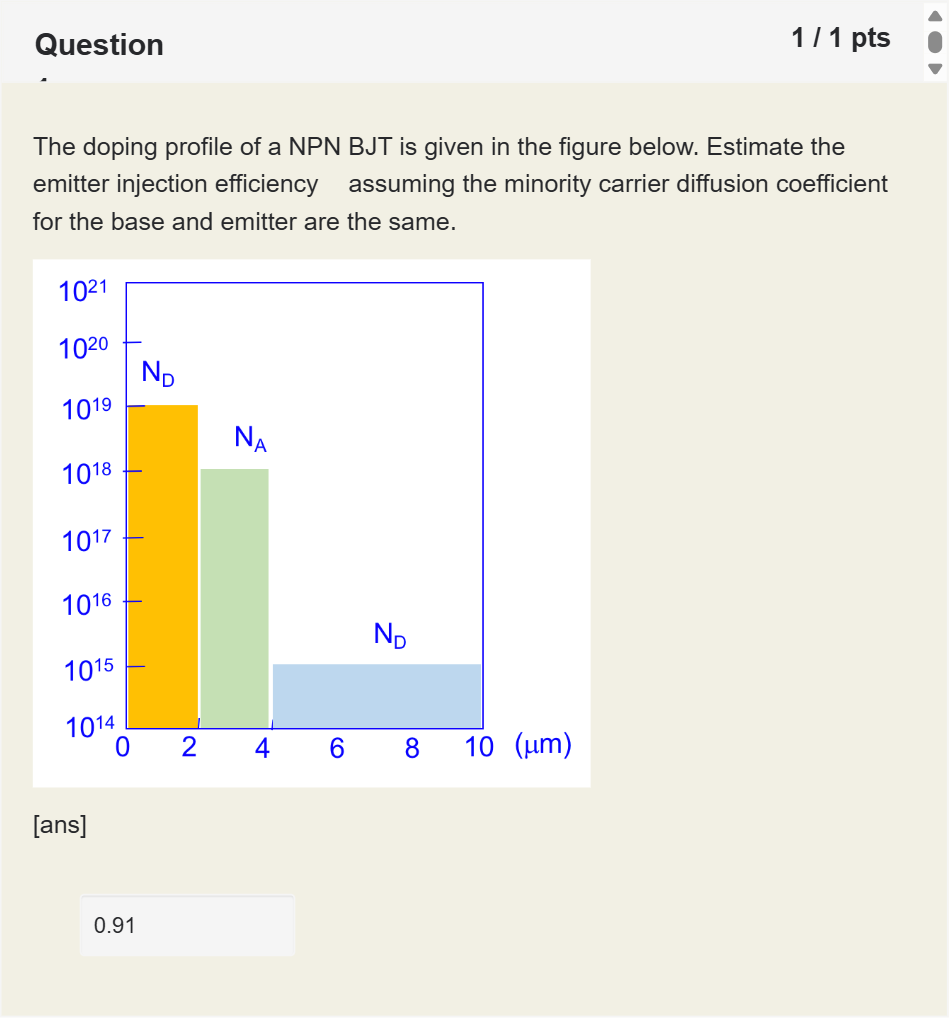Click the scrollbar thumb indicator
Viewport: 949px width, 1018px height.
pyautogui.click(x=934, y=41)
